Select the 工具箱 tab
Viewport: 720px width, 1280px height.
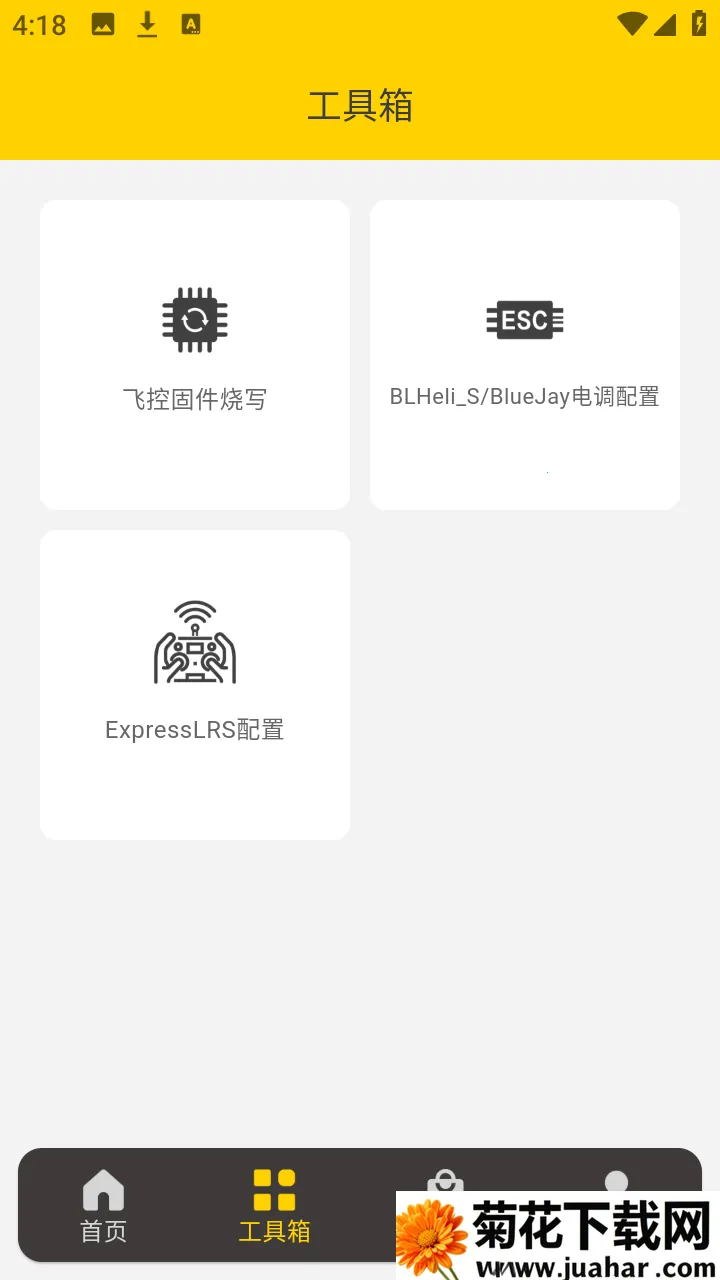(x=274, y=1206)
